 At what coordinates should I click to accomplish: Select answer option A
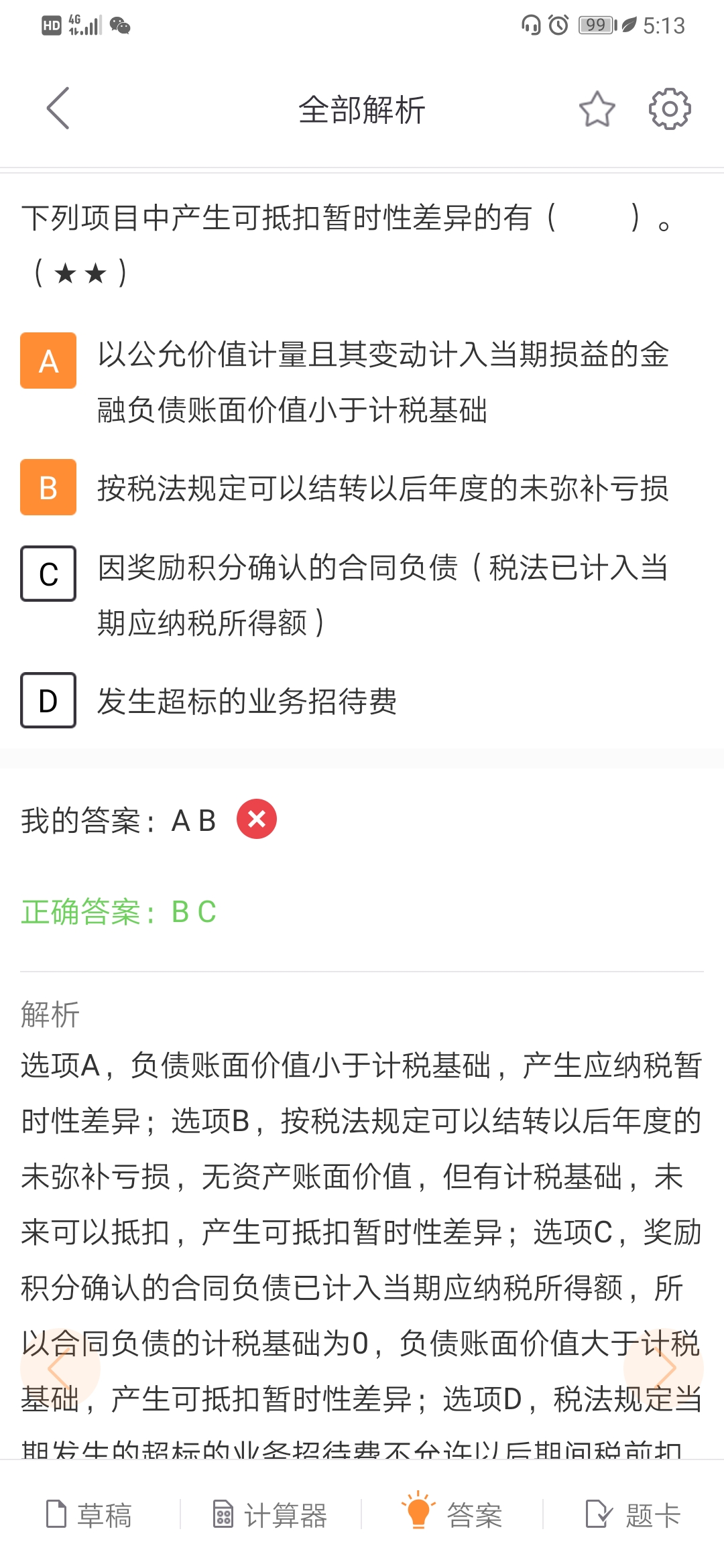(x=48, y=361)
